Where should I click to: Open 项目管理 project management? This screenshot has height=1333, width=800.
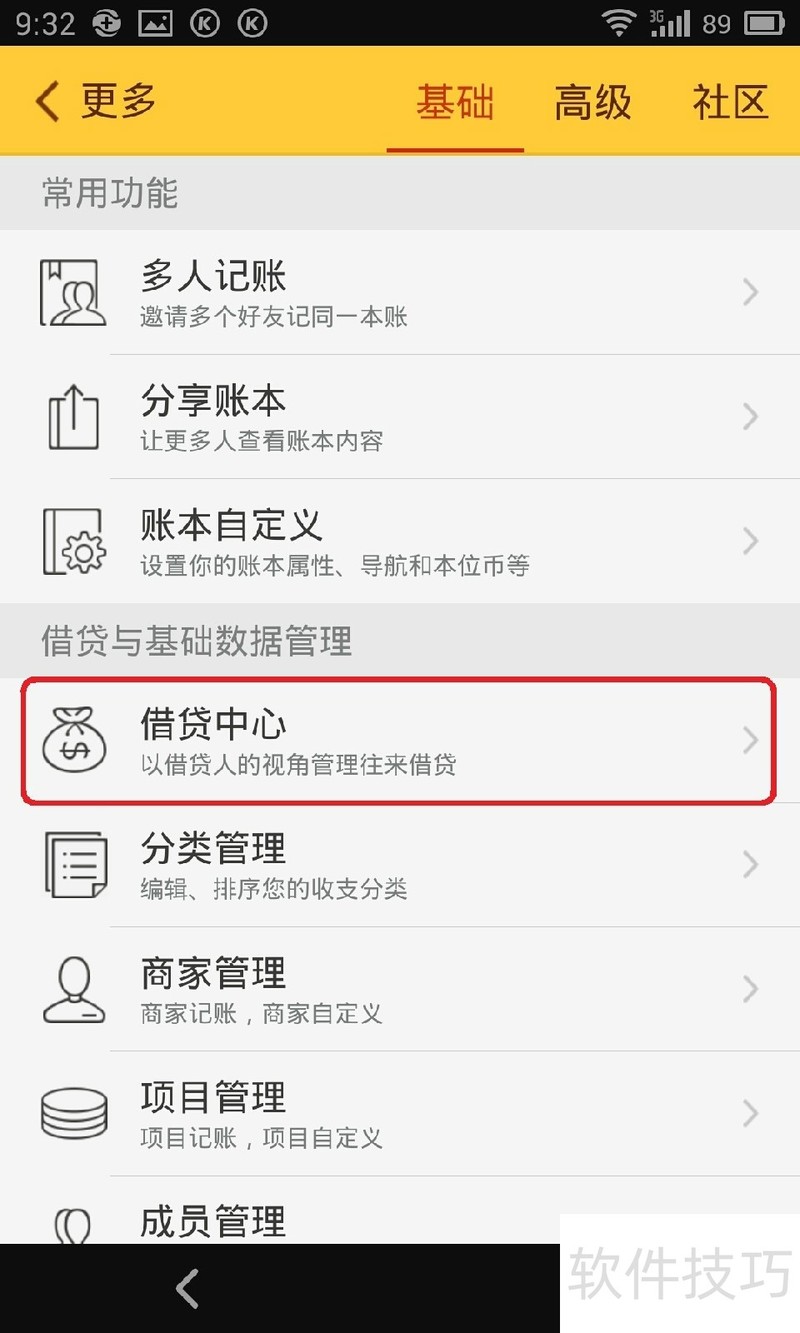click(400, 1112)
